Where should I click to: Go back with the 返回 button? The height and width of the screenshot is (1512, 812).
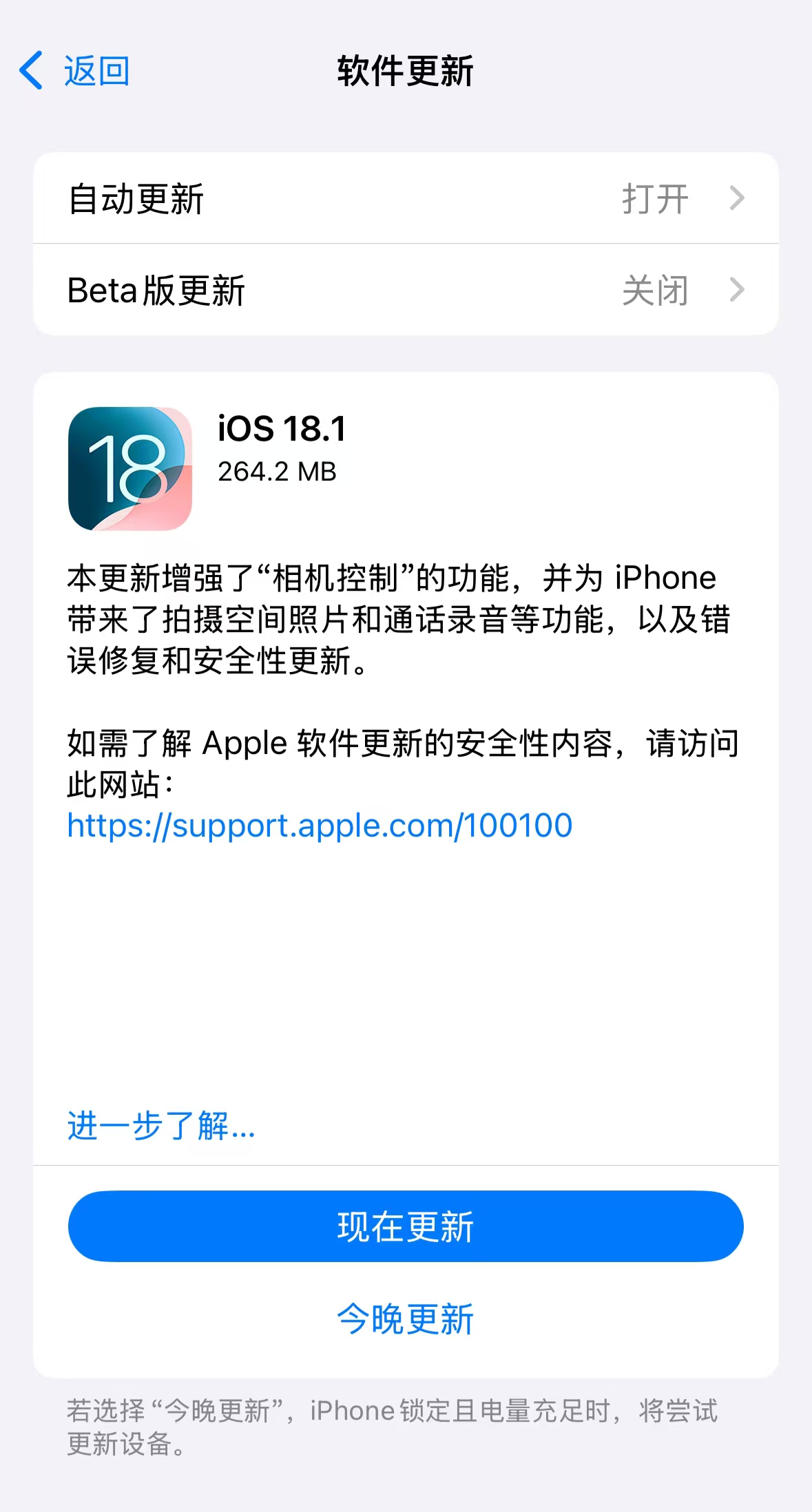pyautogui.click(x=74, y=71)
